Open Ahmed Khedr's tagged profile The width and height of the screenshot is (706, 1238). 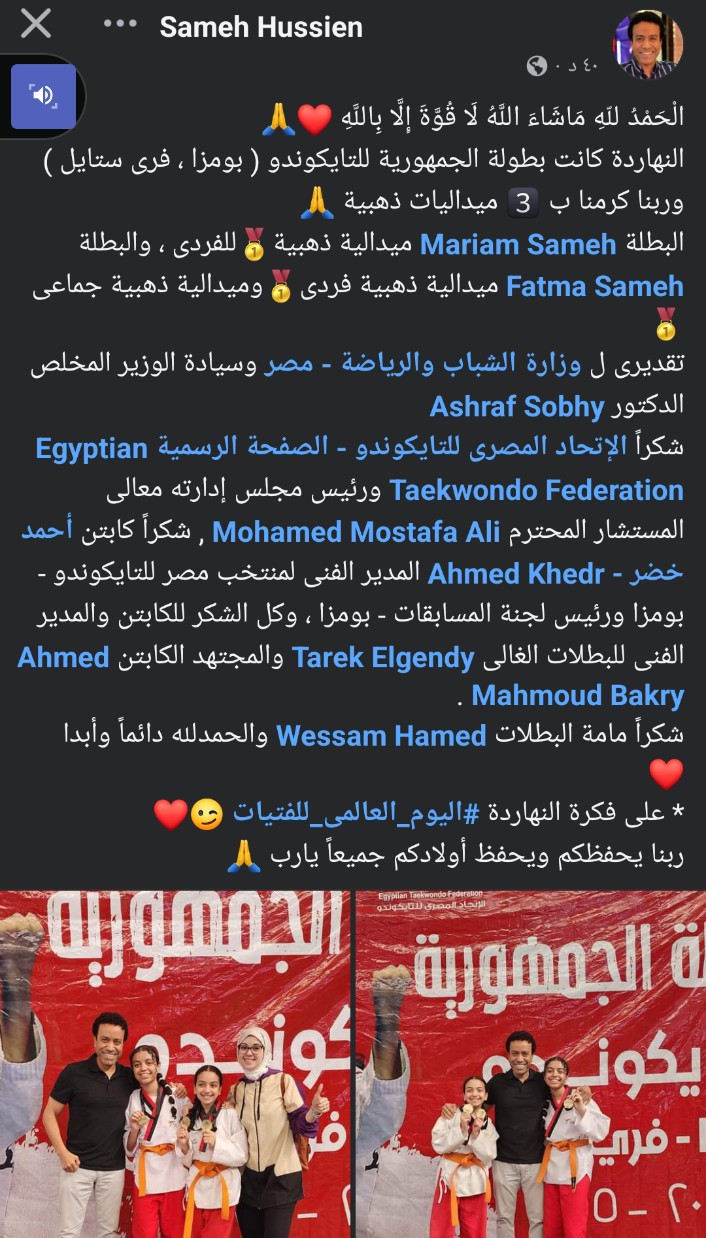click(516, 573)
